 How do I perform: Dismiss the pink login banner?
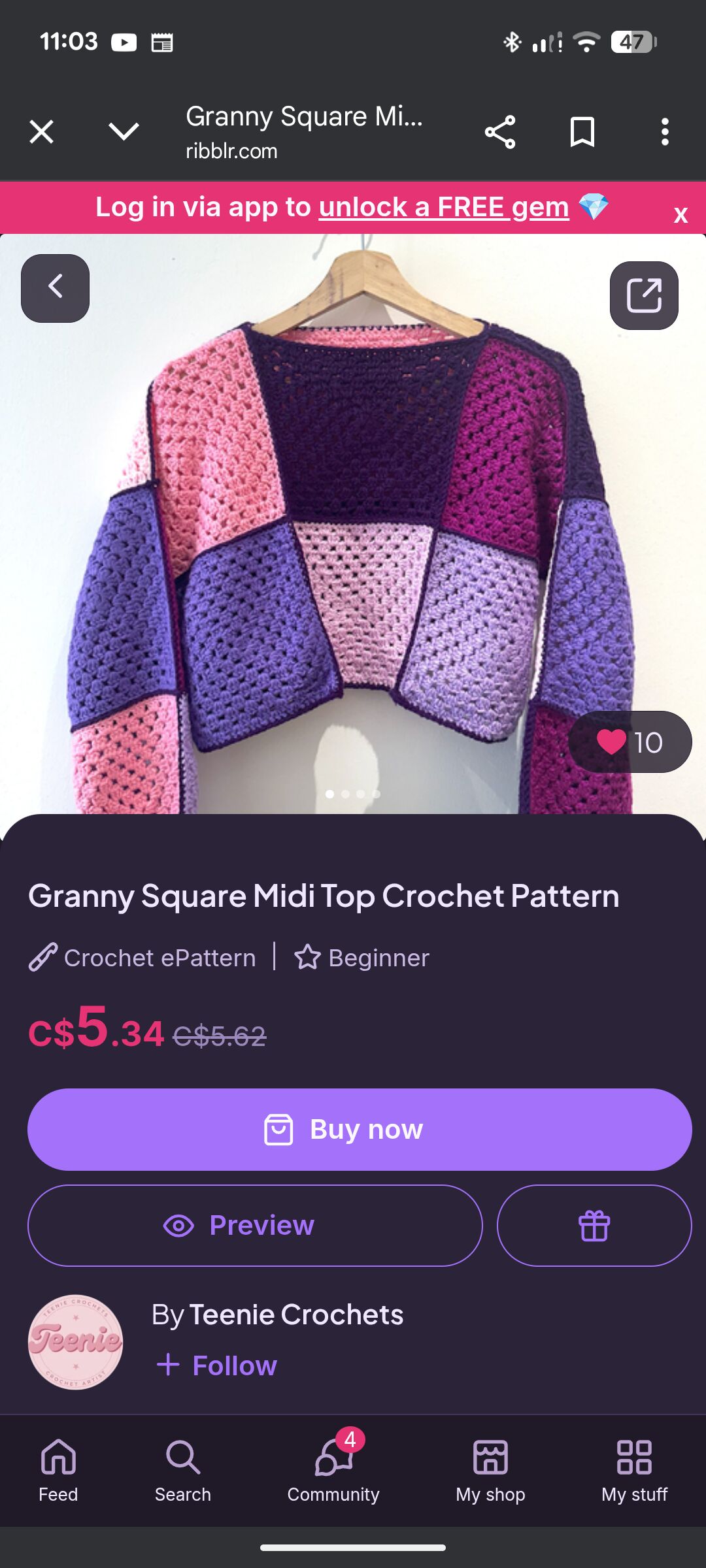point(681,215)
